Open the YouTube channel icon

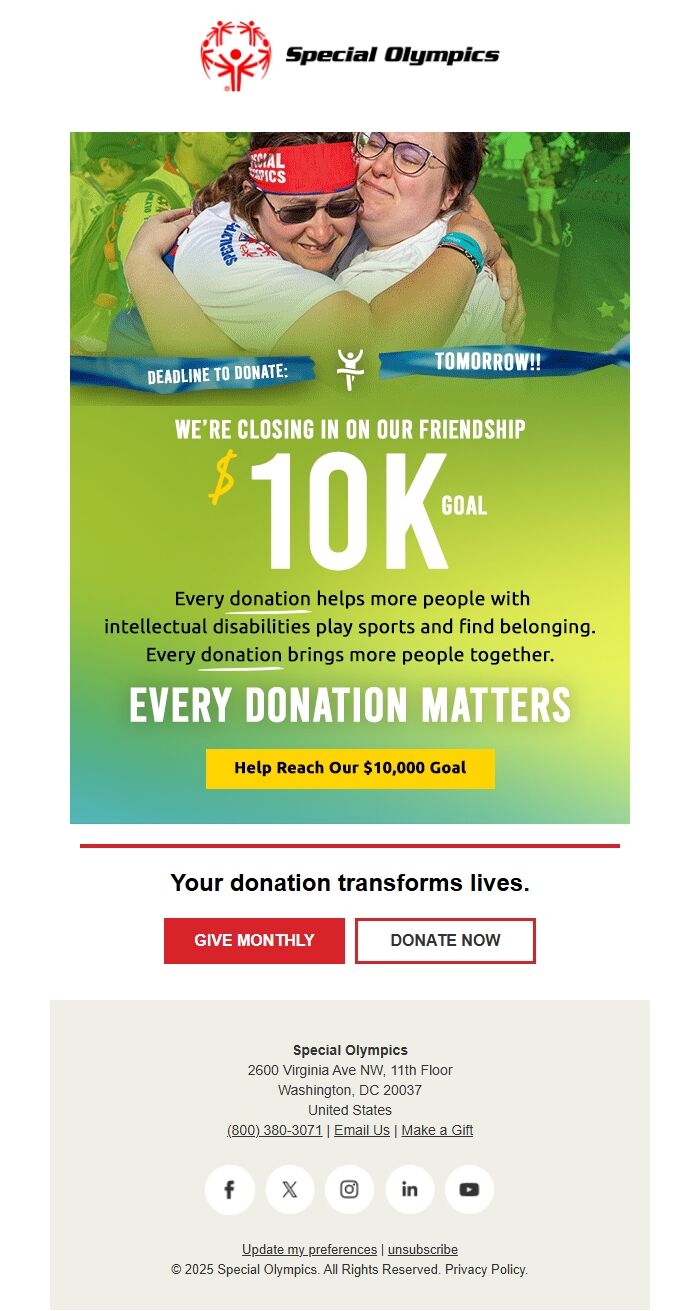[469, 1189]
